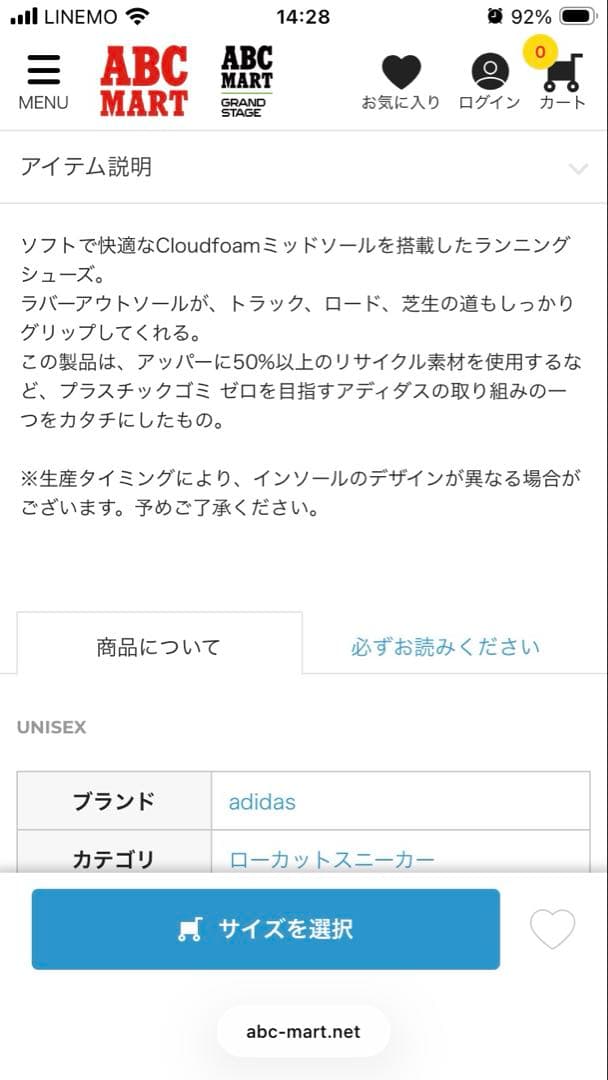The height and width of the screenshot is (1080, 608).
Task: Tap the ログイン account icon
Action: tap(490, 82)
